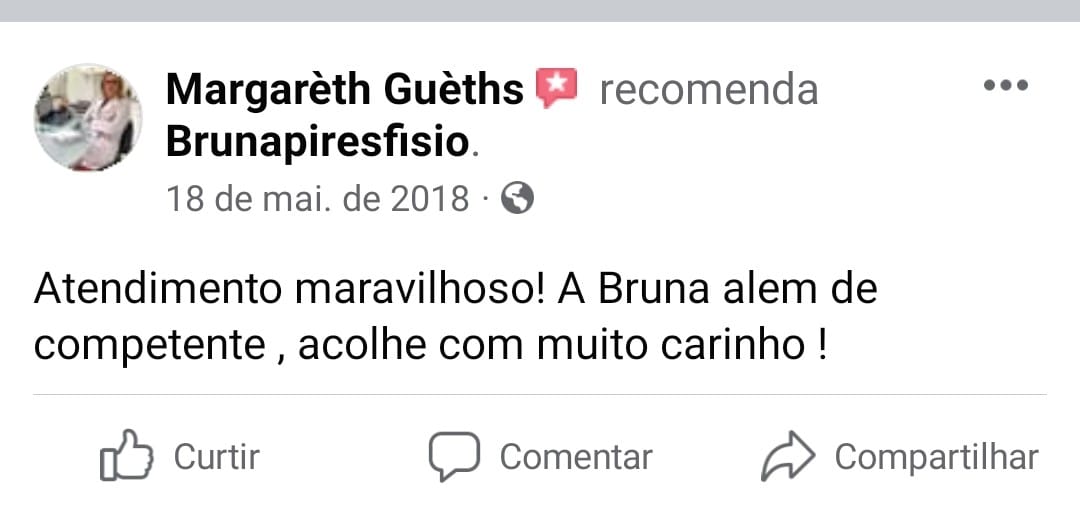Open Margarèth Guèths' profile name link

(x=344, y=91)
